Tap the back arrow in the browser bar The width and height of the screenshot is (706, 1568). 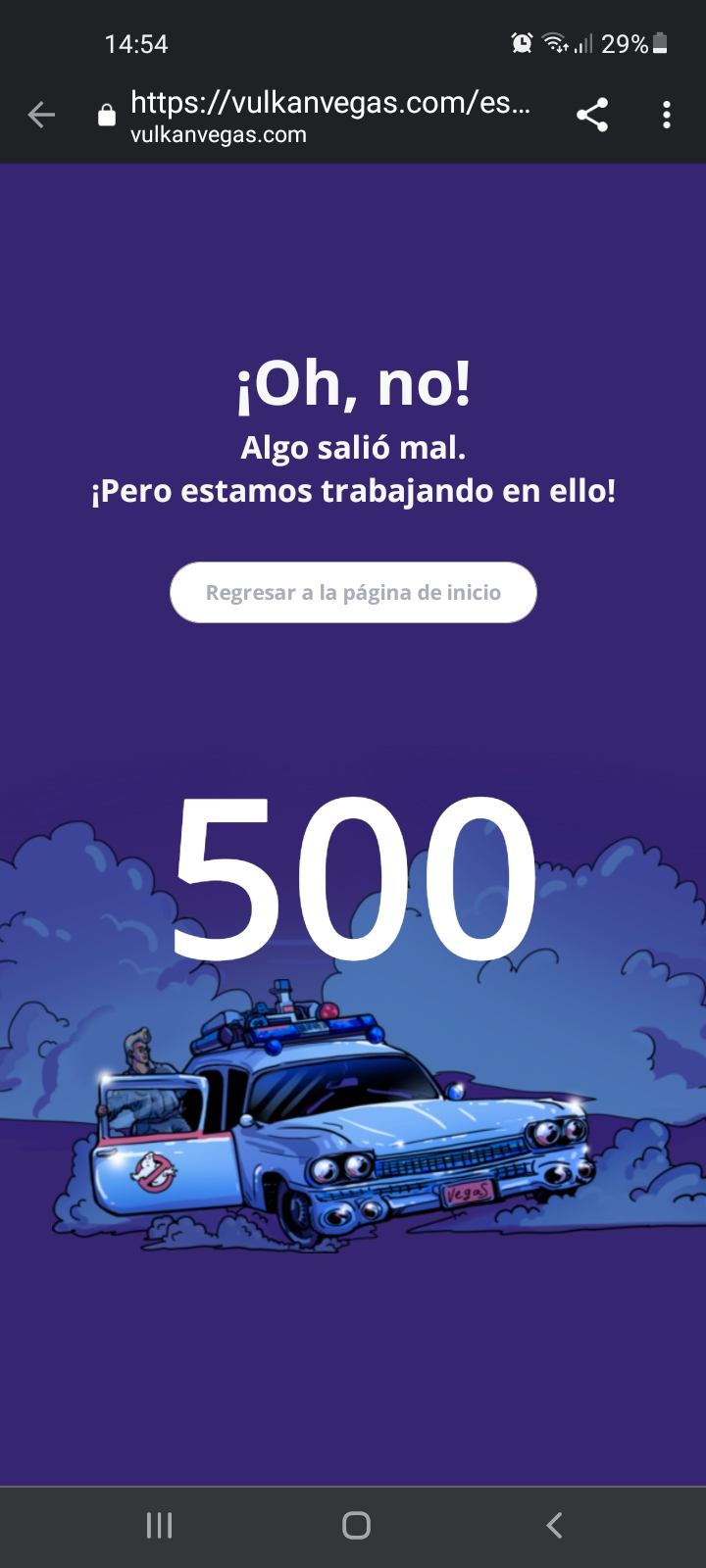41,116
